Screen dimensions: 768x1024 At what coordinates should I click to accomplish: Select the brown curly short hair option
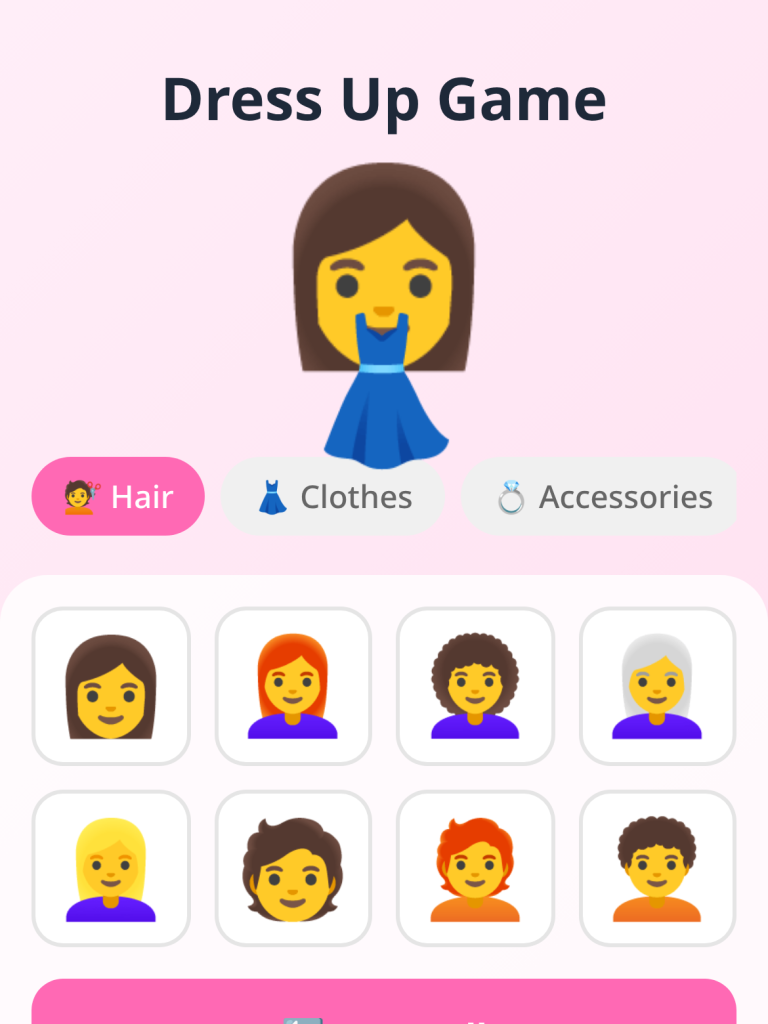pyautogui.click(x=658, y=868)
